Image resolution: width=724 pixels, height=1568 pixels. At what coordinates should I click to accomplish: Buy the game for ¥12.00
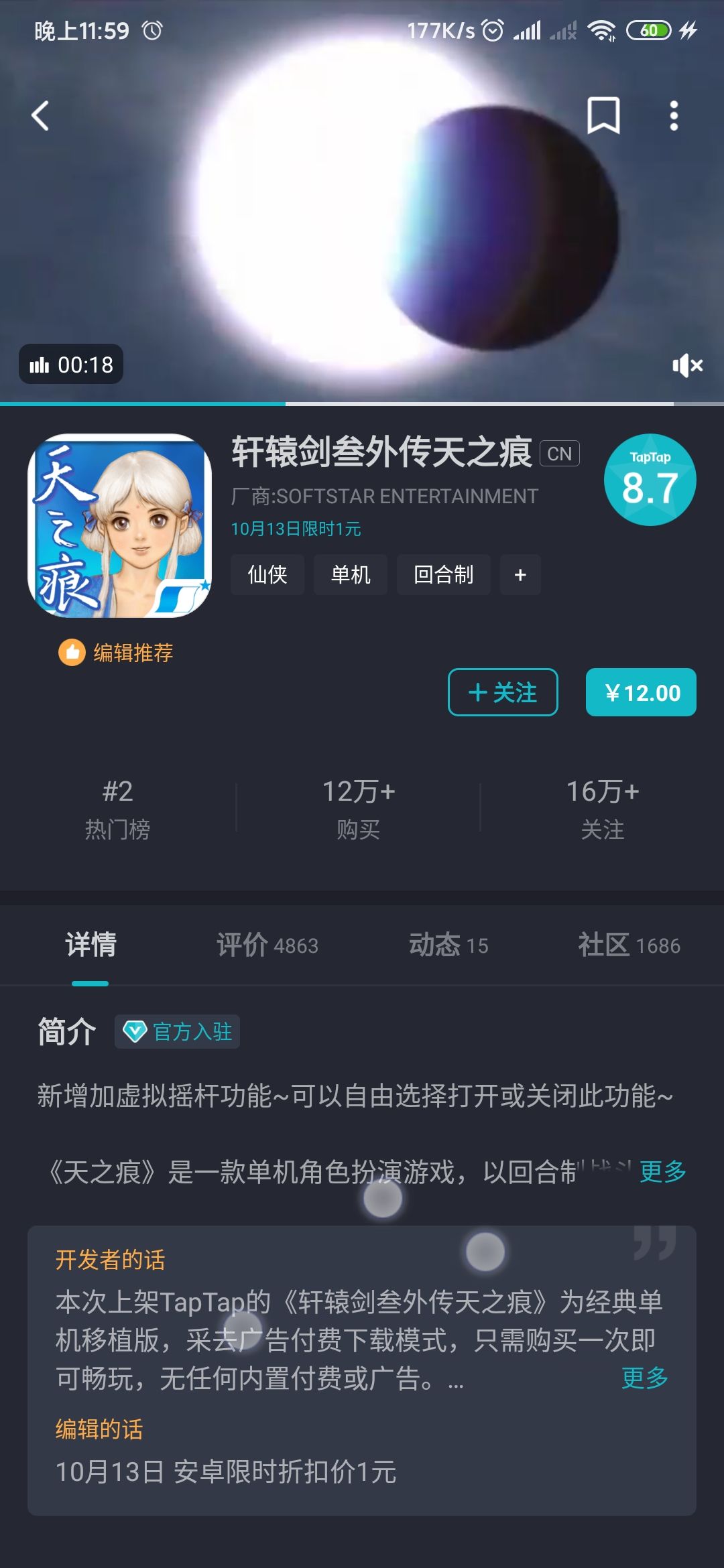[641, 692]
